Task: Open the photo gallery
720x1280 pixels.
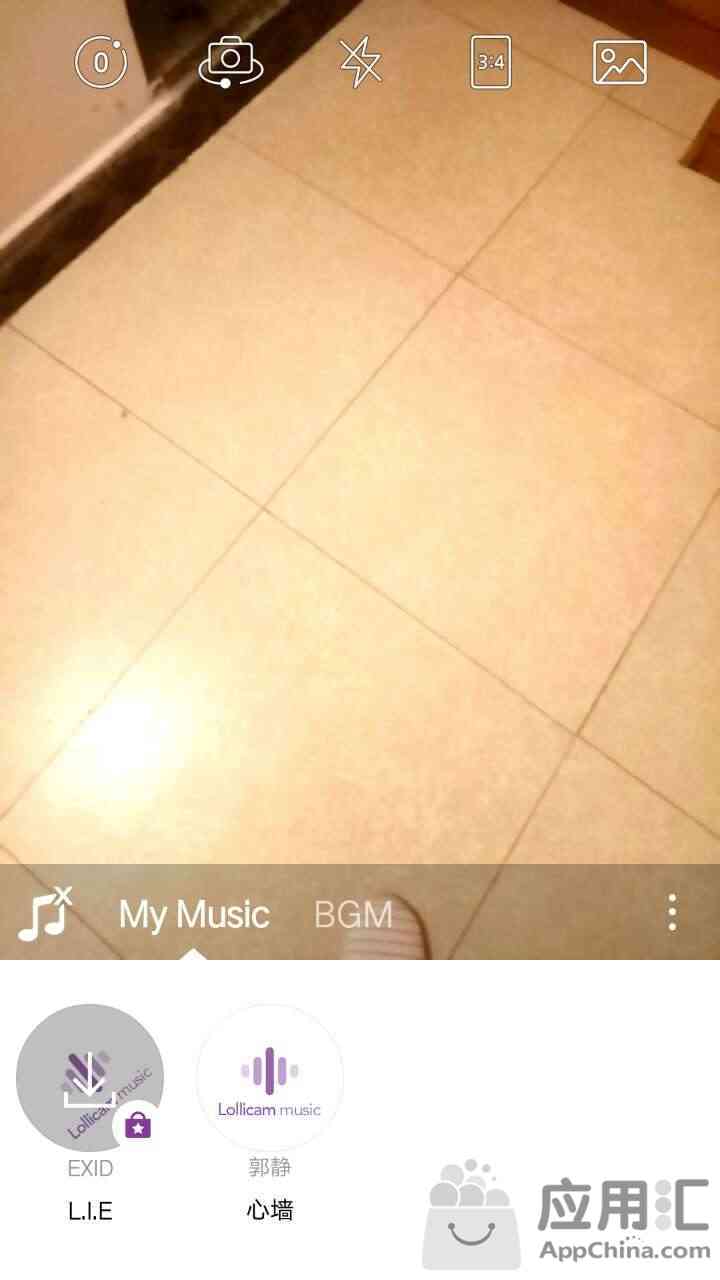Action: 620,62
